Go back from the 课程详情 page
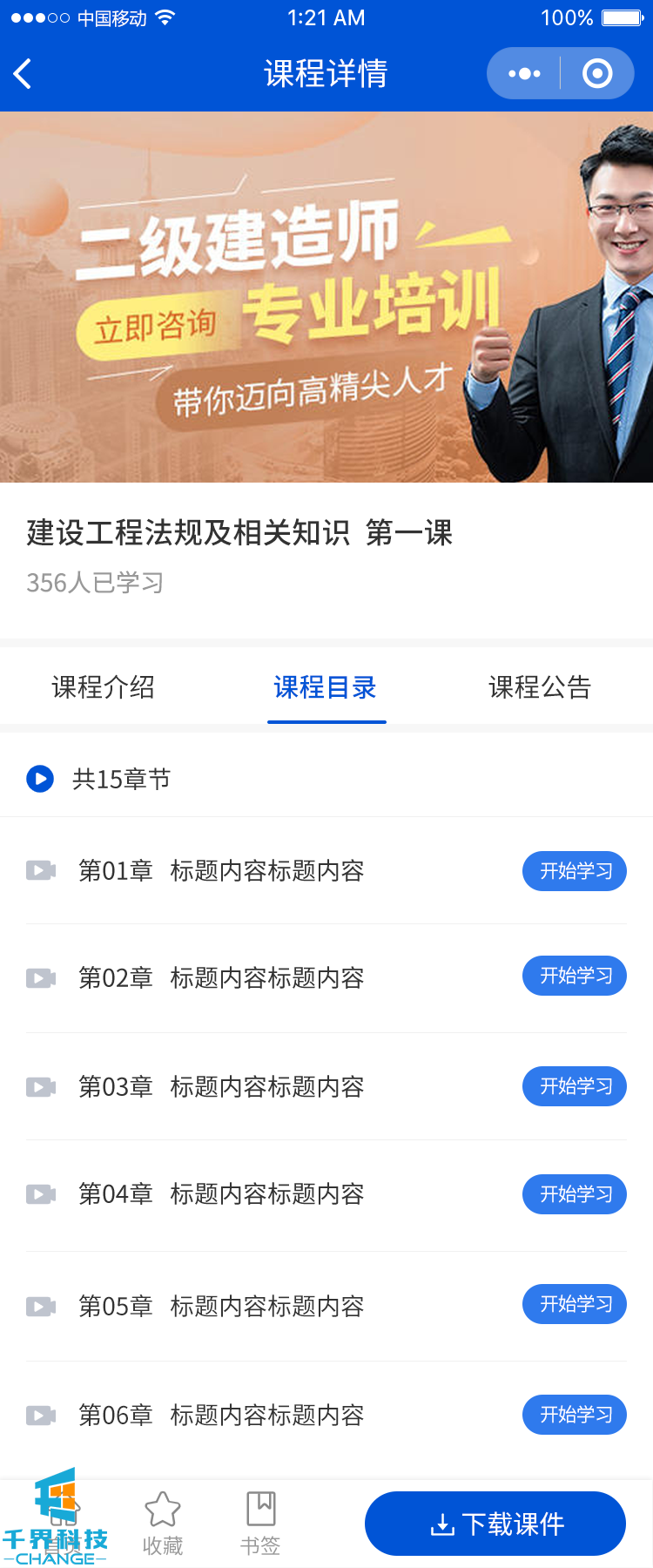The height and width of the screenshot is (1568, 653). click(24, 74)
